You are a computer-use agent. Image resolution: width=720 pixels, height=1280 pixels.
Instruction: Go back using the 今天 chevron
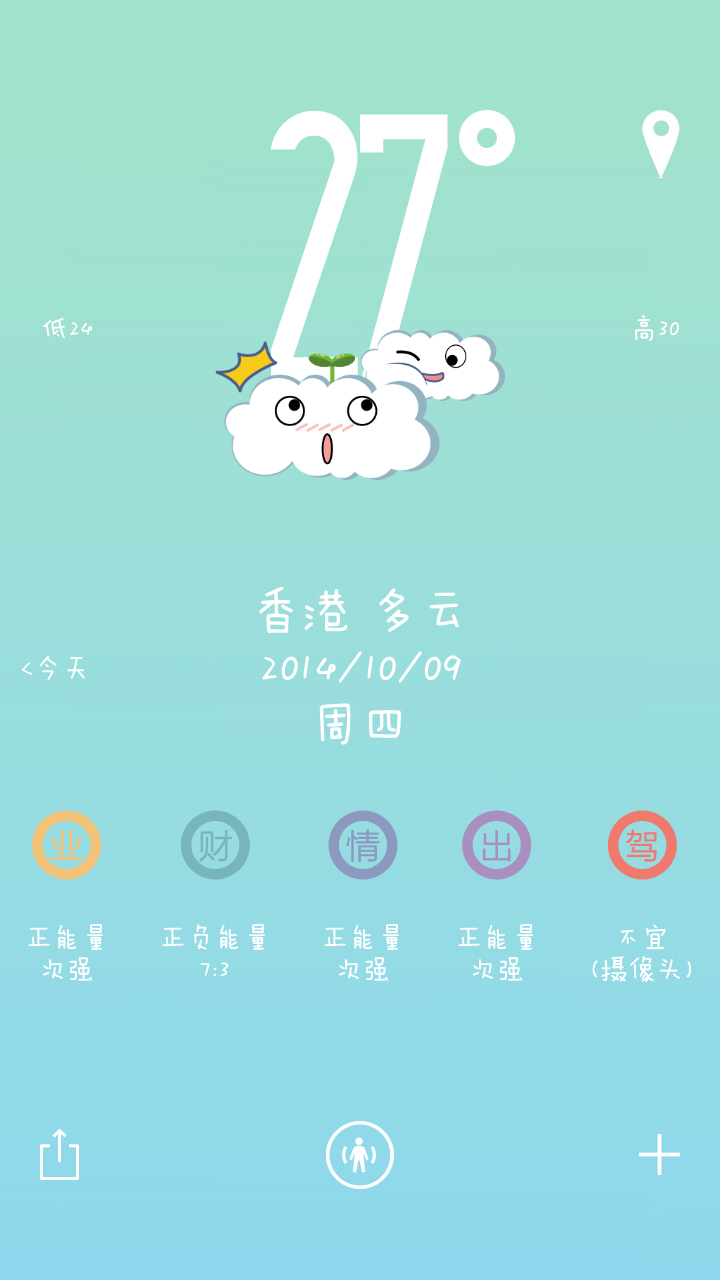tap(52, 668)
